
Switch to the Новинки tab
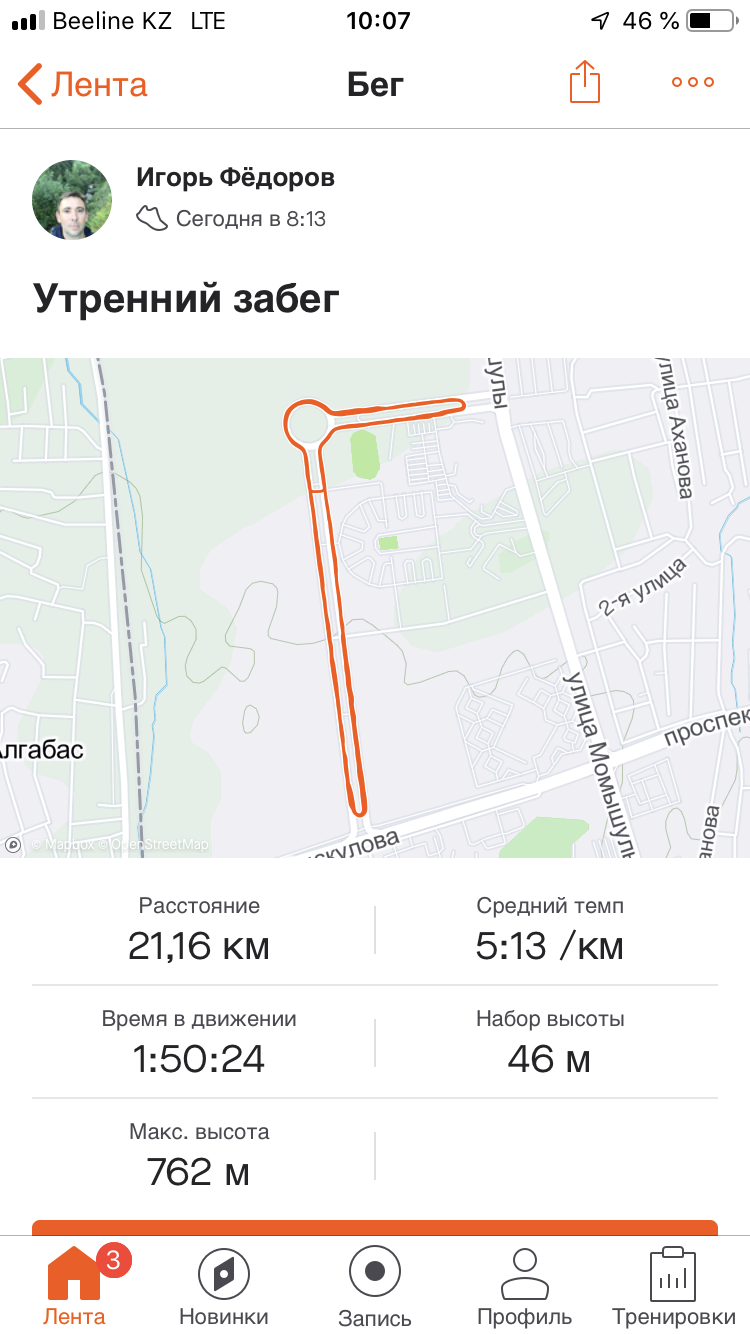[224, 1286]
